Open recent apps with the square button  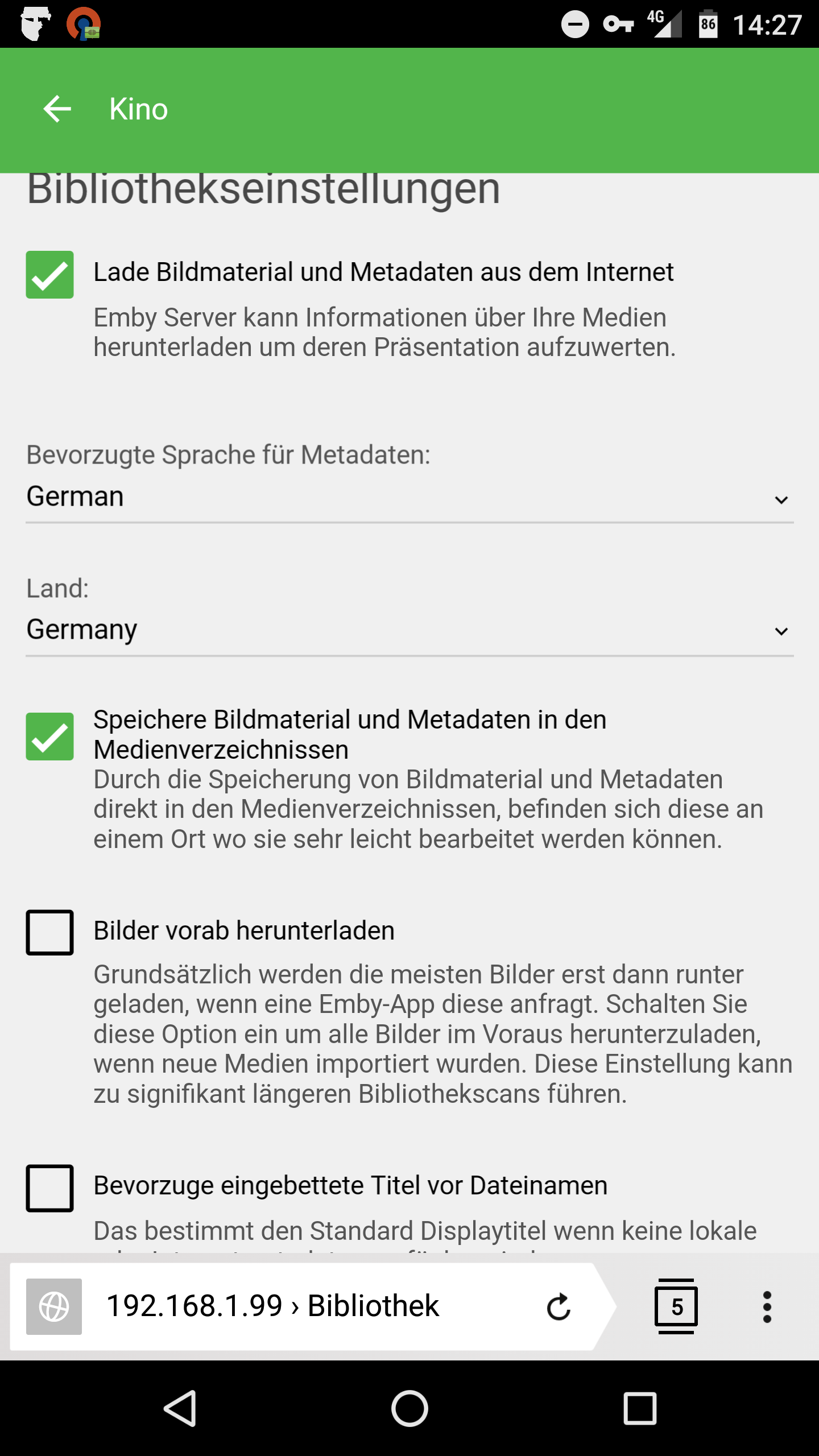click(x=640, y=1408)
